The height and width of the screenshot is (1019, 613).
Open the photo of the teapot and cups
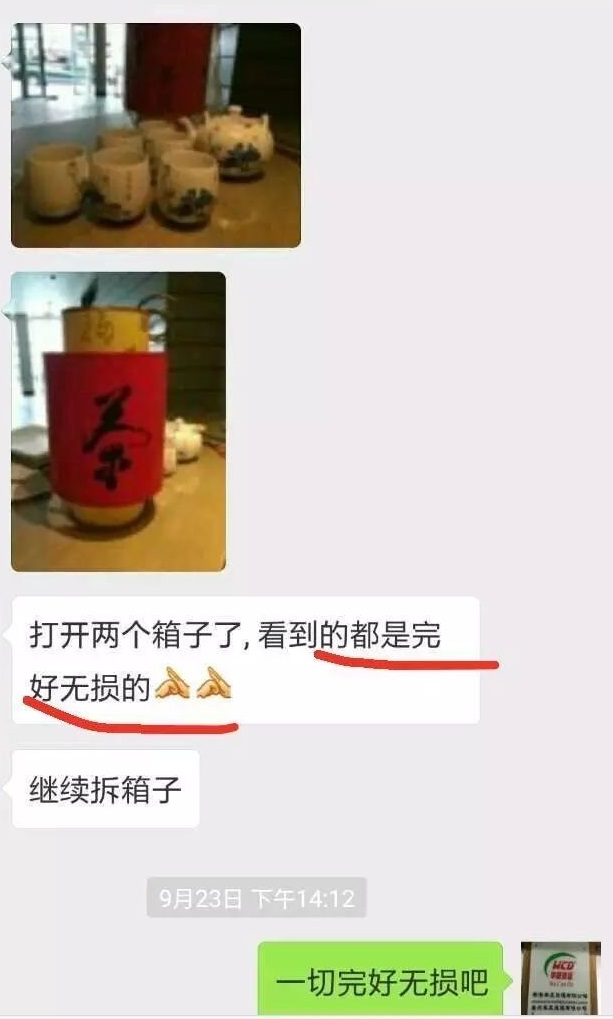[156, 135]
